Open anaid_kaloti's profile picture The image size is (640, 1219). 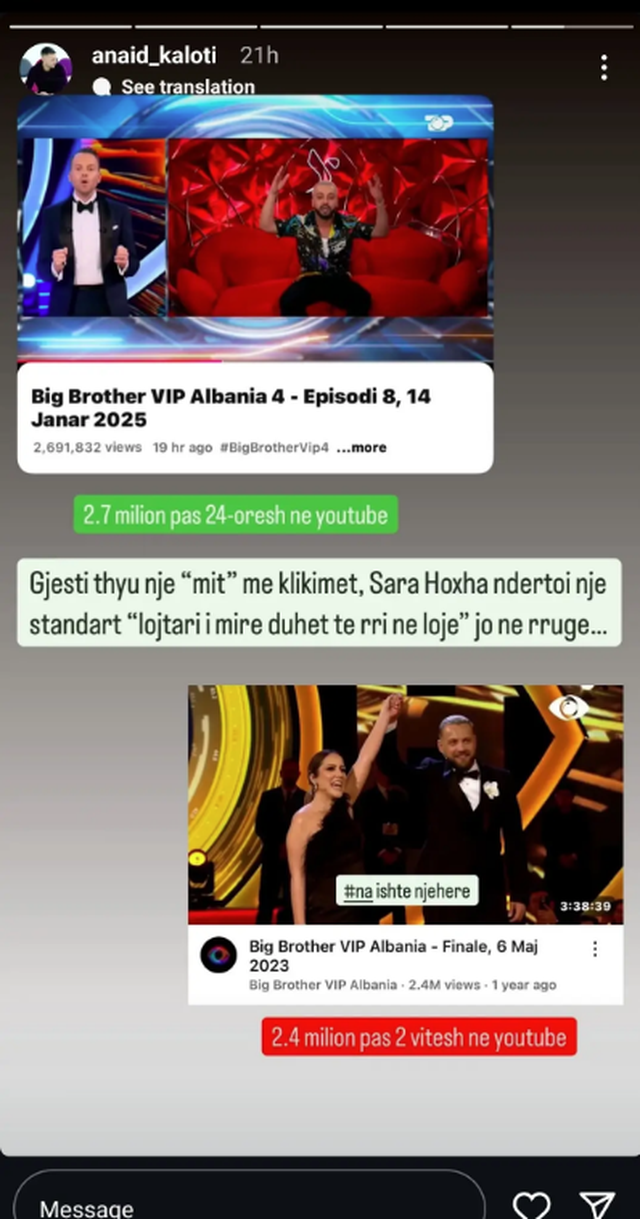[46, 69]
